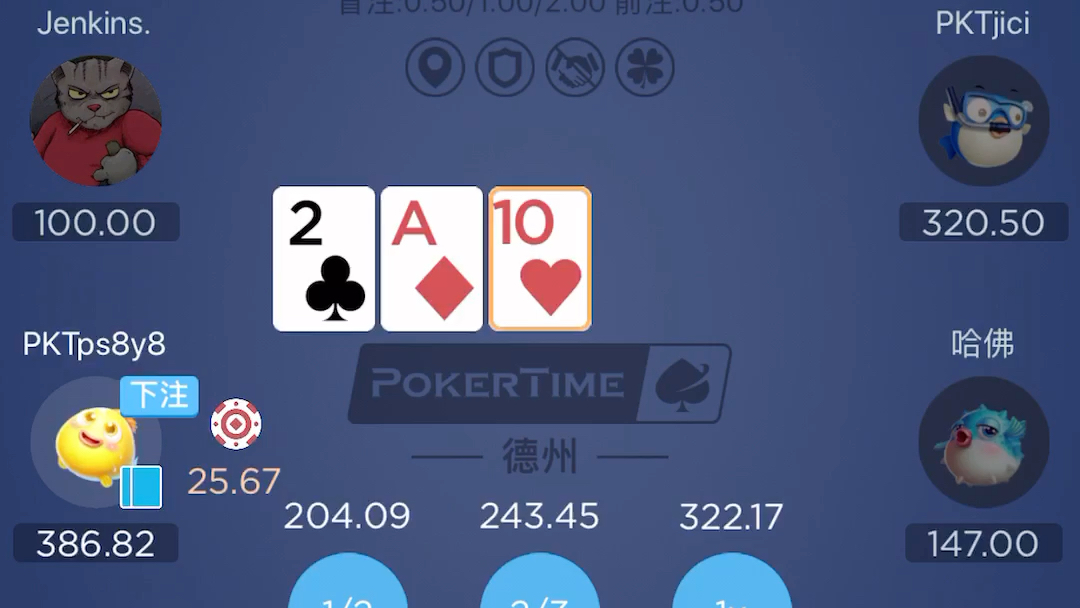Tap the handshake ban icon

pyautogui.click(x=575, y=68)
